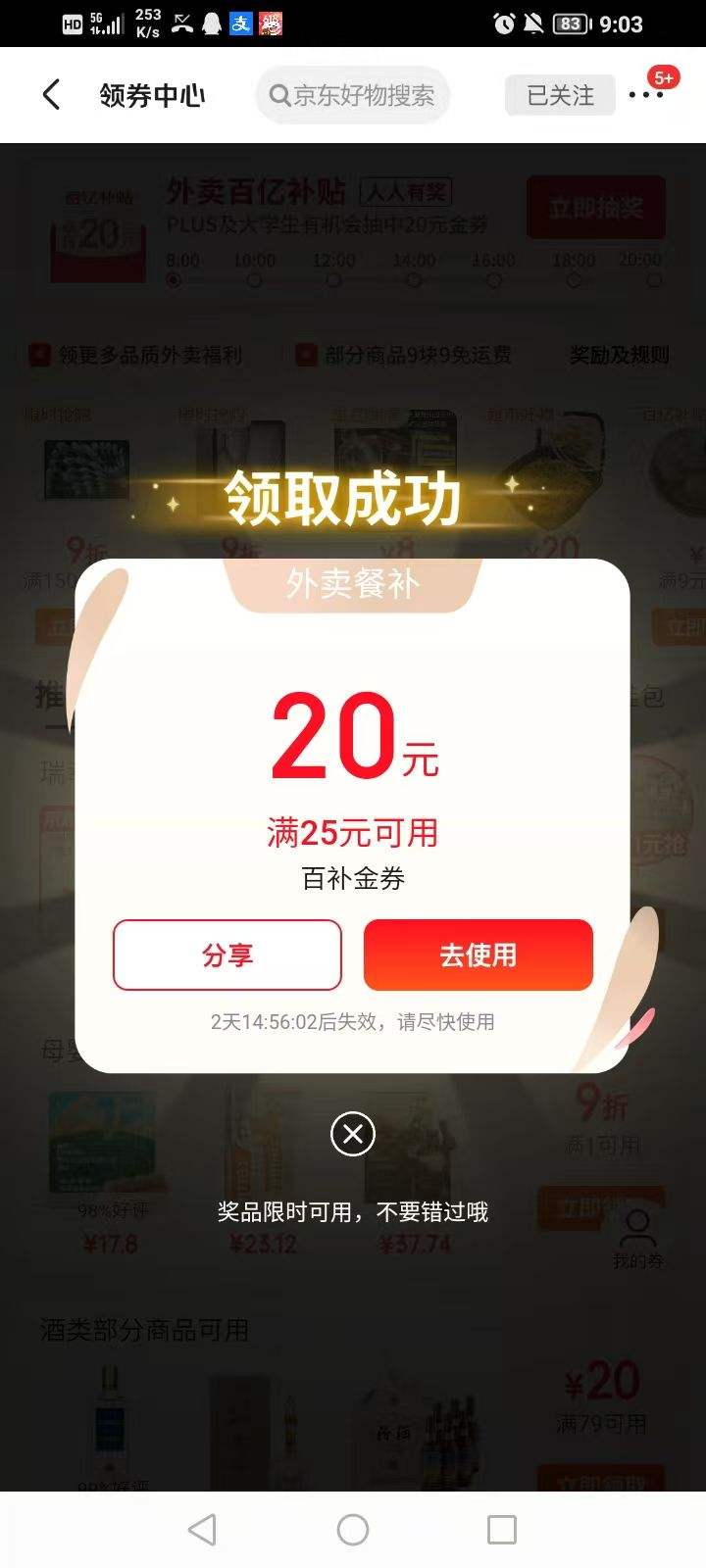
Task: Tap 去使用 to use the coupon
Action: [x=478, y=954]
